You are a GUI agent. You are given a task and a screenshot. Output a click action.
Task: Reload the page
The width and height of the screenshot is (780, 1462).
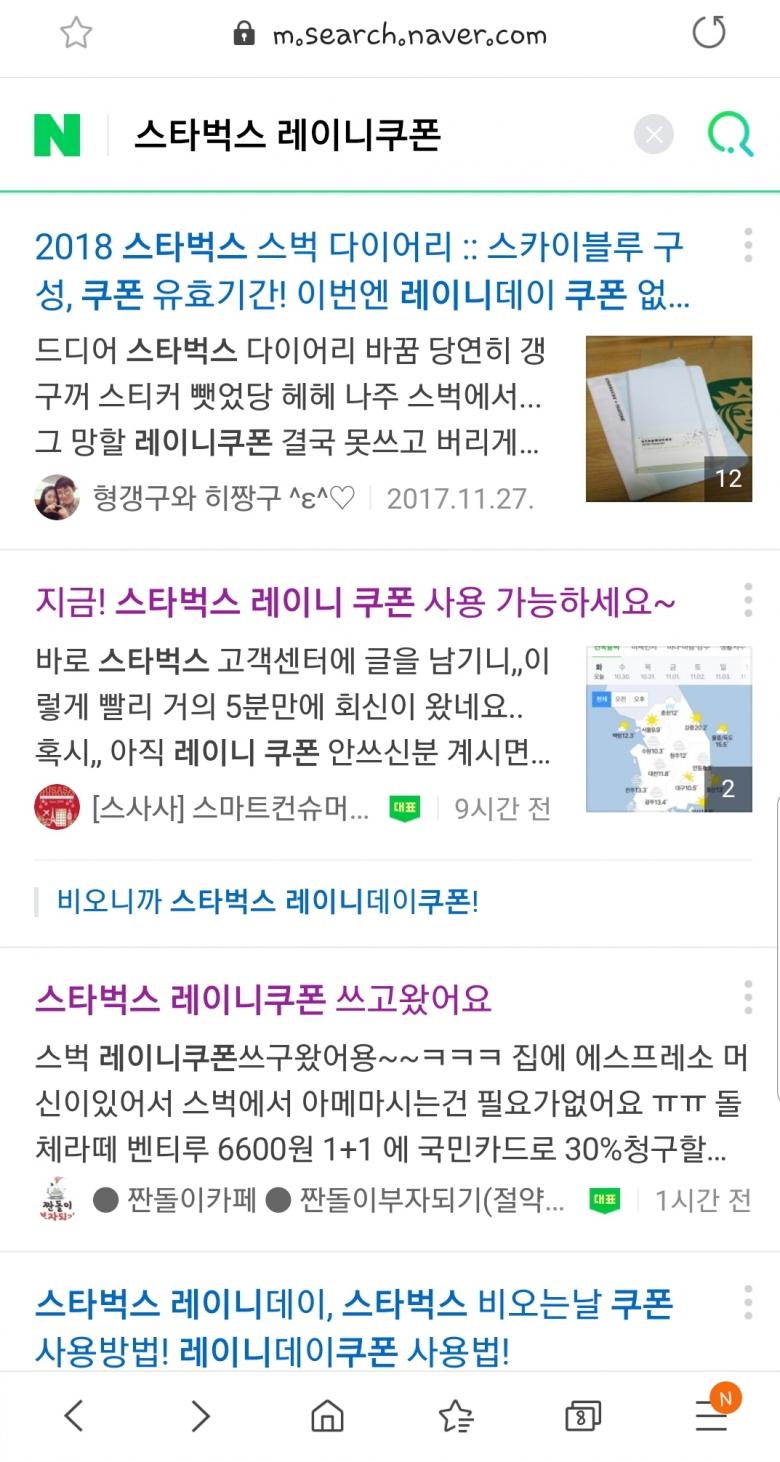click(x=709, y=34)
